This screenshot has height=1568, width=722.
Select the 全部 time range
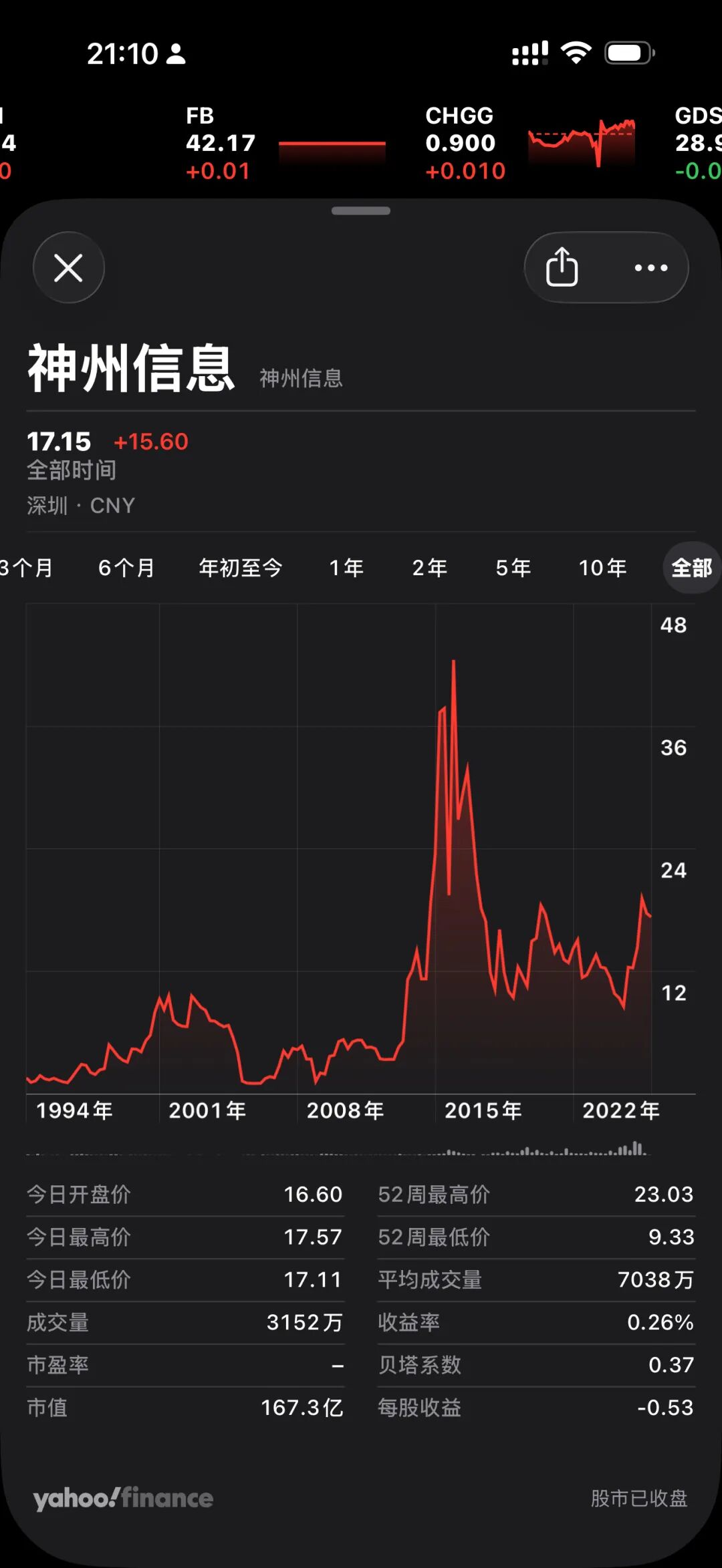[x=691, y=568]
